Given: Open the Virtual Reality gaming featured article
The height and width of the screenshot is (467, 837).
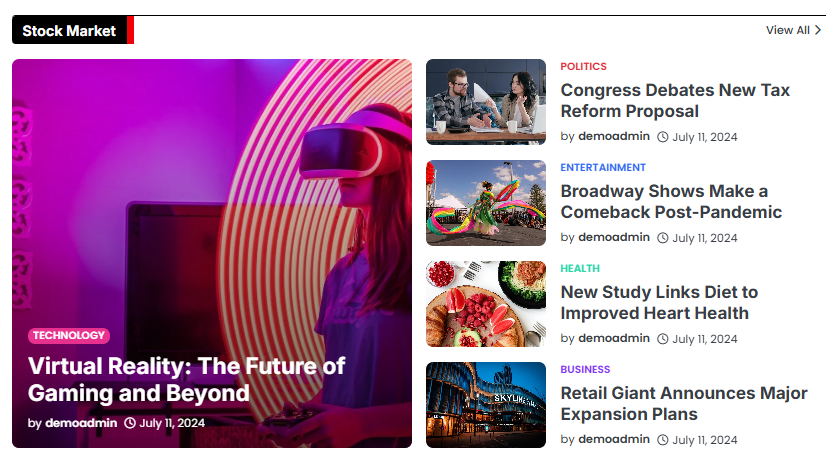Looking at the screenshot, I should [186, 379].
